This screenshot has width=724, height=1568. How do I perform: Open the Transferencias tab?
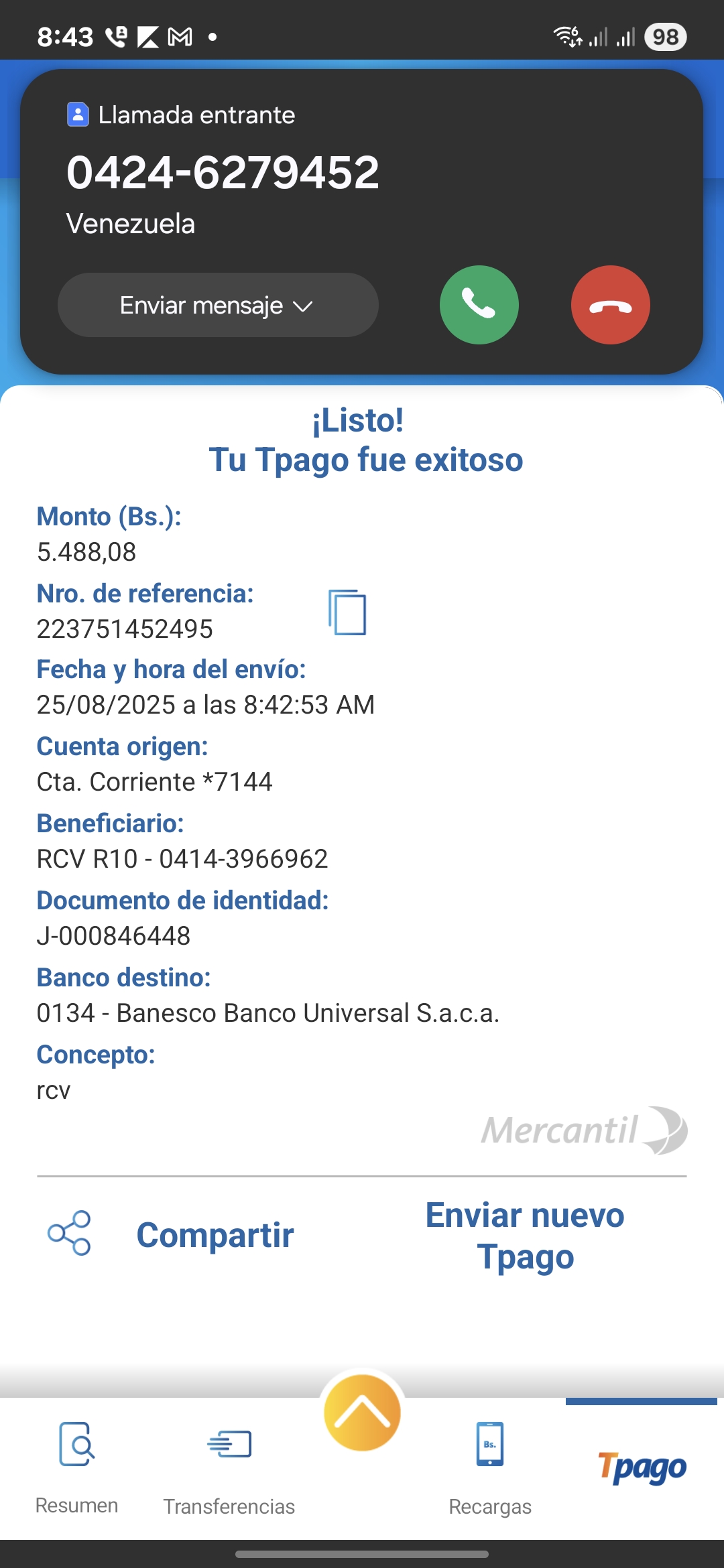click(x=229, y=1467)
